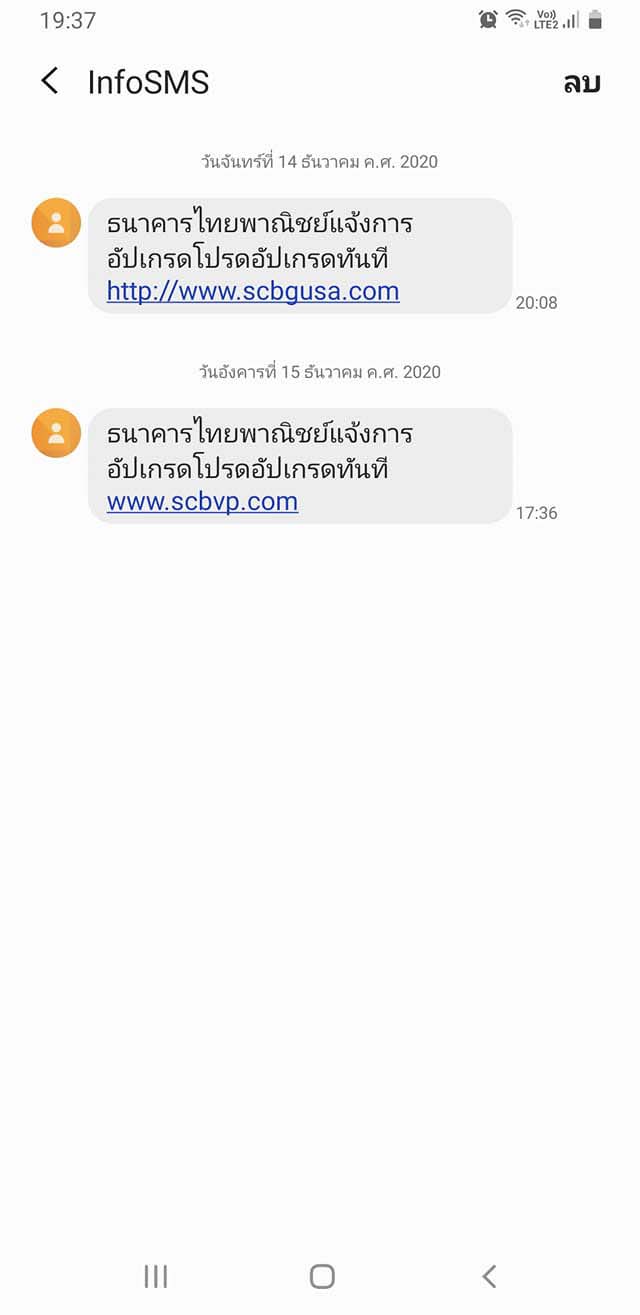Go to the home screen
The height and width of the screenshot is (1315, 640).
pos(322,1276)
